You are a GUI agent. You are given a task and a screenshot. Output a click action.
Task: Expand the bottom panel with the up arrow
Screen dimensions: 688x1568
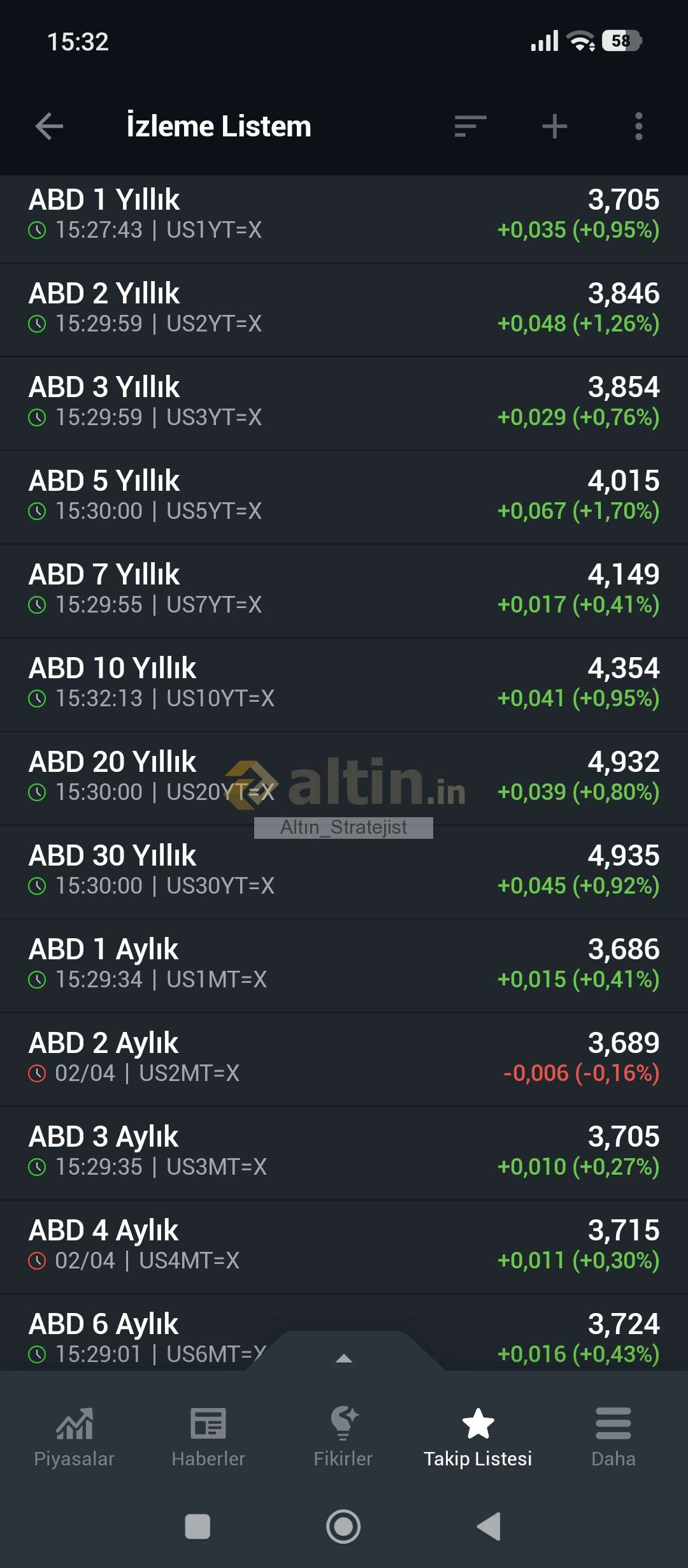pyautogui.click(x=344, y=1358)
